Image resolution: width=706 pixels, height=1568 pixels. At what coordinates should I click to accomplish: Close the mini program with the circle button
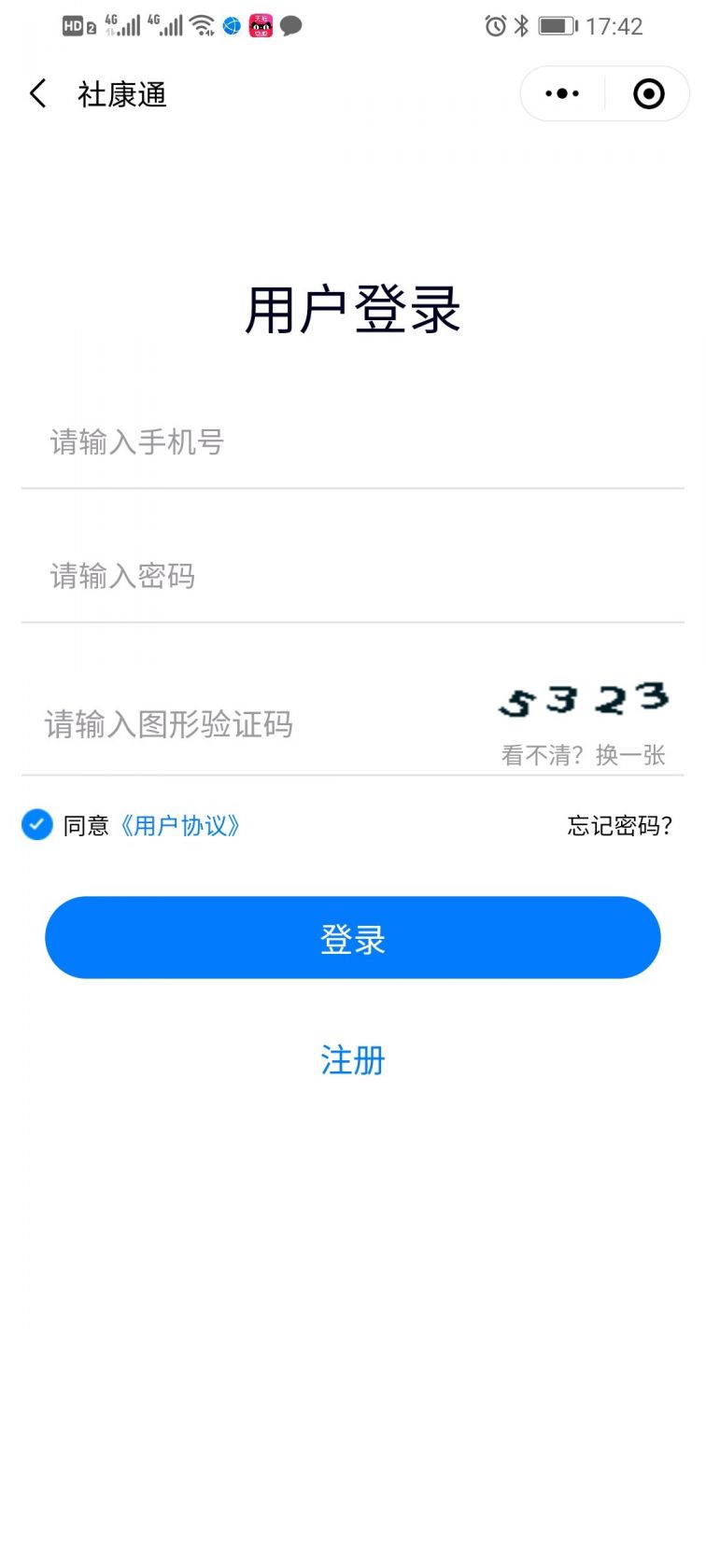pos(649,93)
